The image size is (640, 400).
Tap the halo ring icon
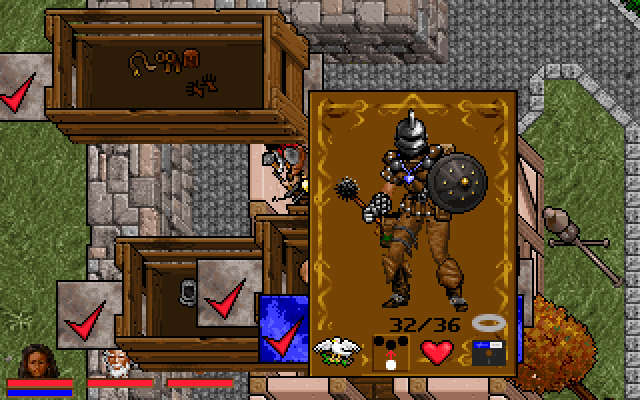click(x=488, y=324)
